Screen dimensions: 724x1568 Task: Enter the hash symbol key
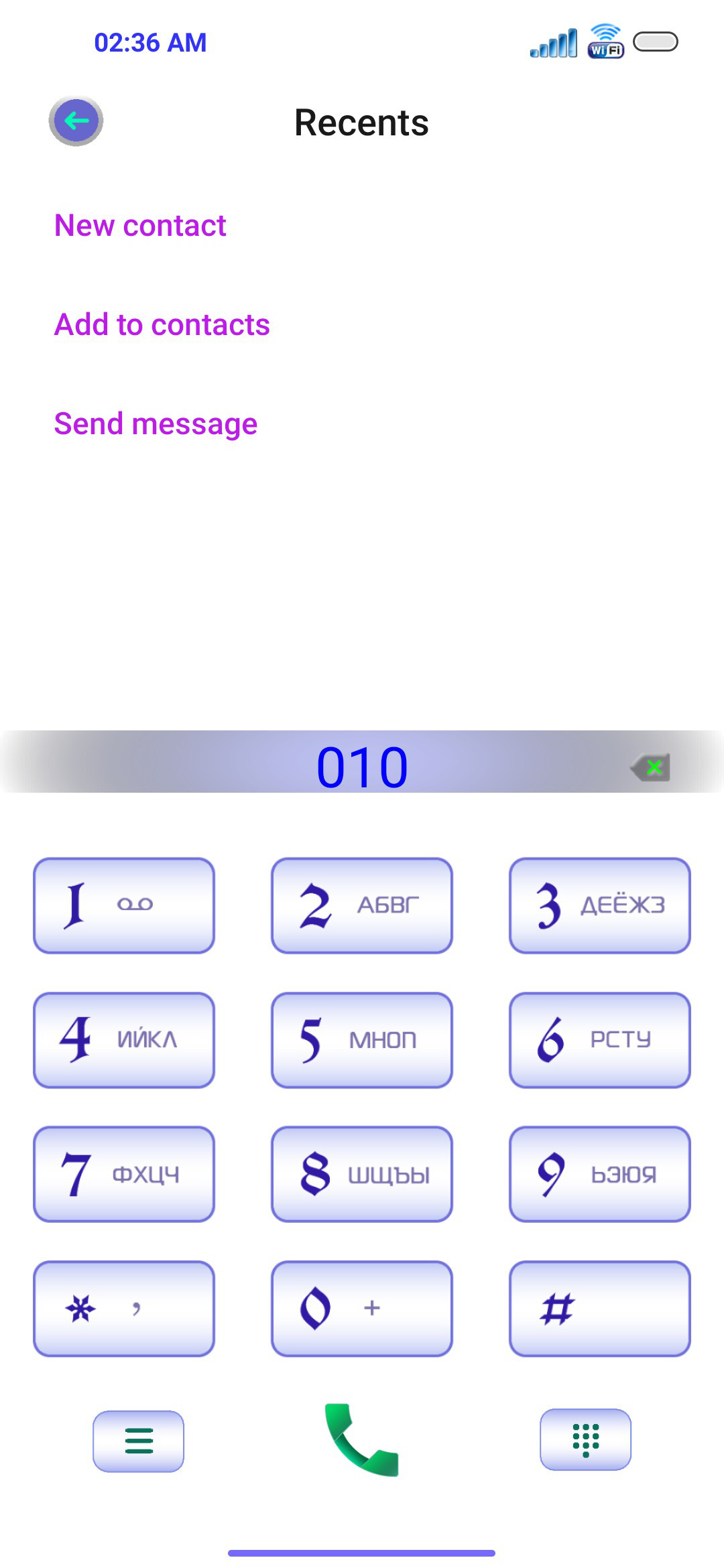[x=600, y=1309]
